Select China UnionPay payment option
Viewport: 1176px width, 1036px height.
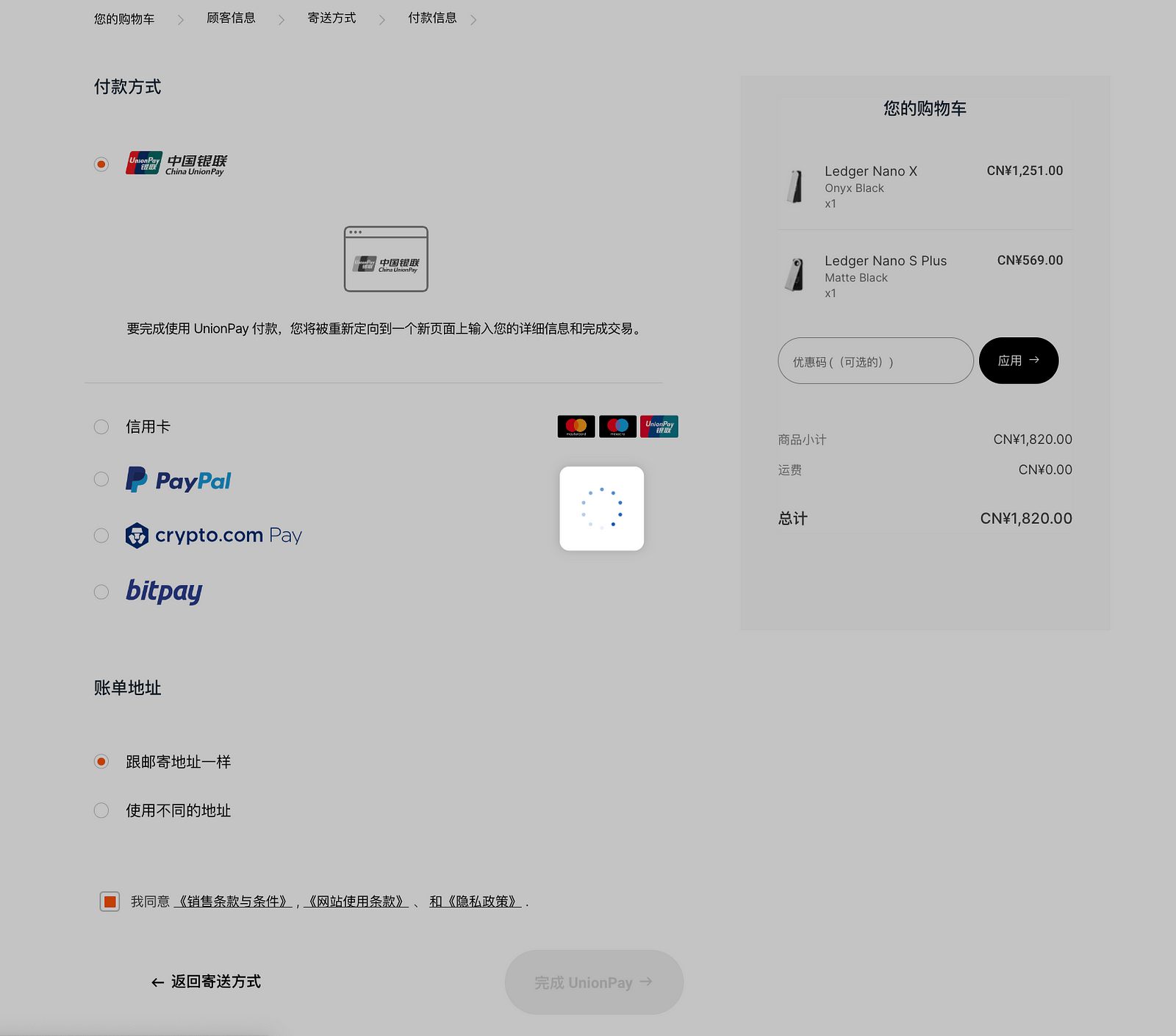pos(101,164)
